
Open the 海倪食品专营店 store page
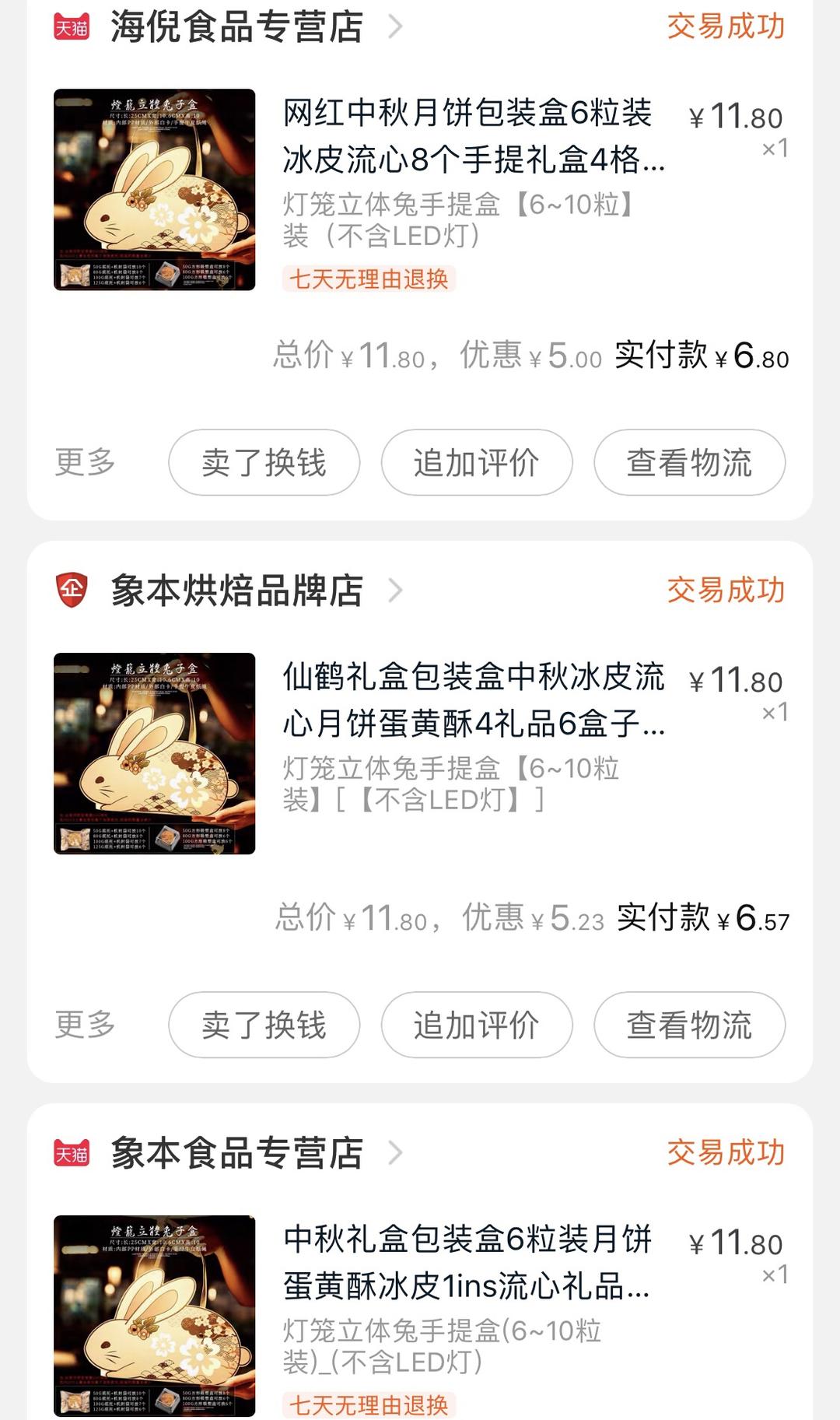coord(233,27)
